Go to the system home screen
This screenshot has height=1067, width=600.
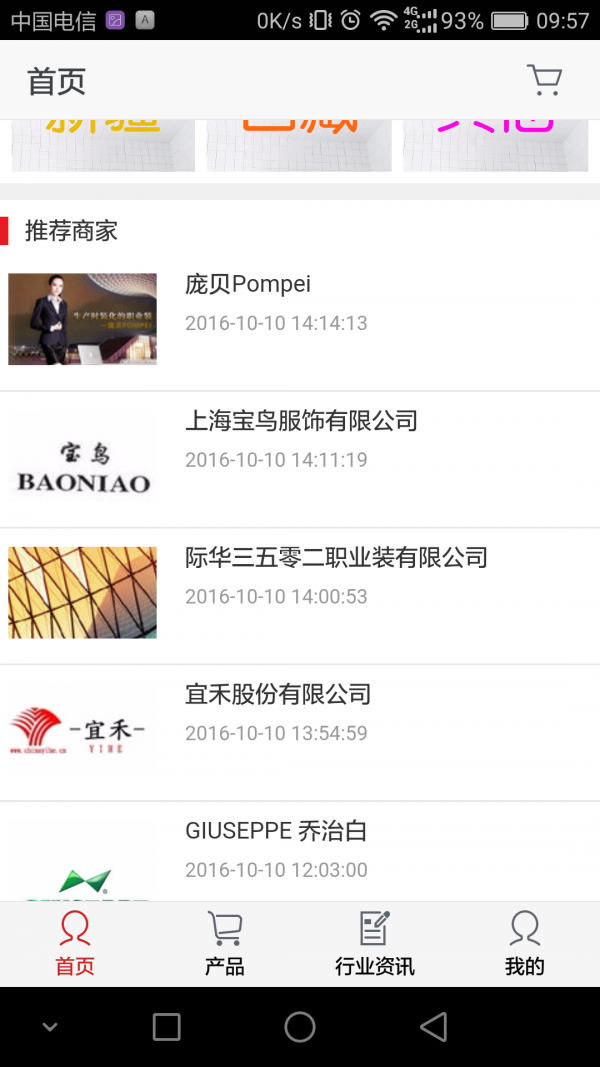coord(300,1027)
